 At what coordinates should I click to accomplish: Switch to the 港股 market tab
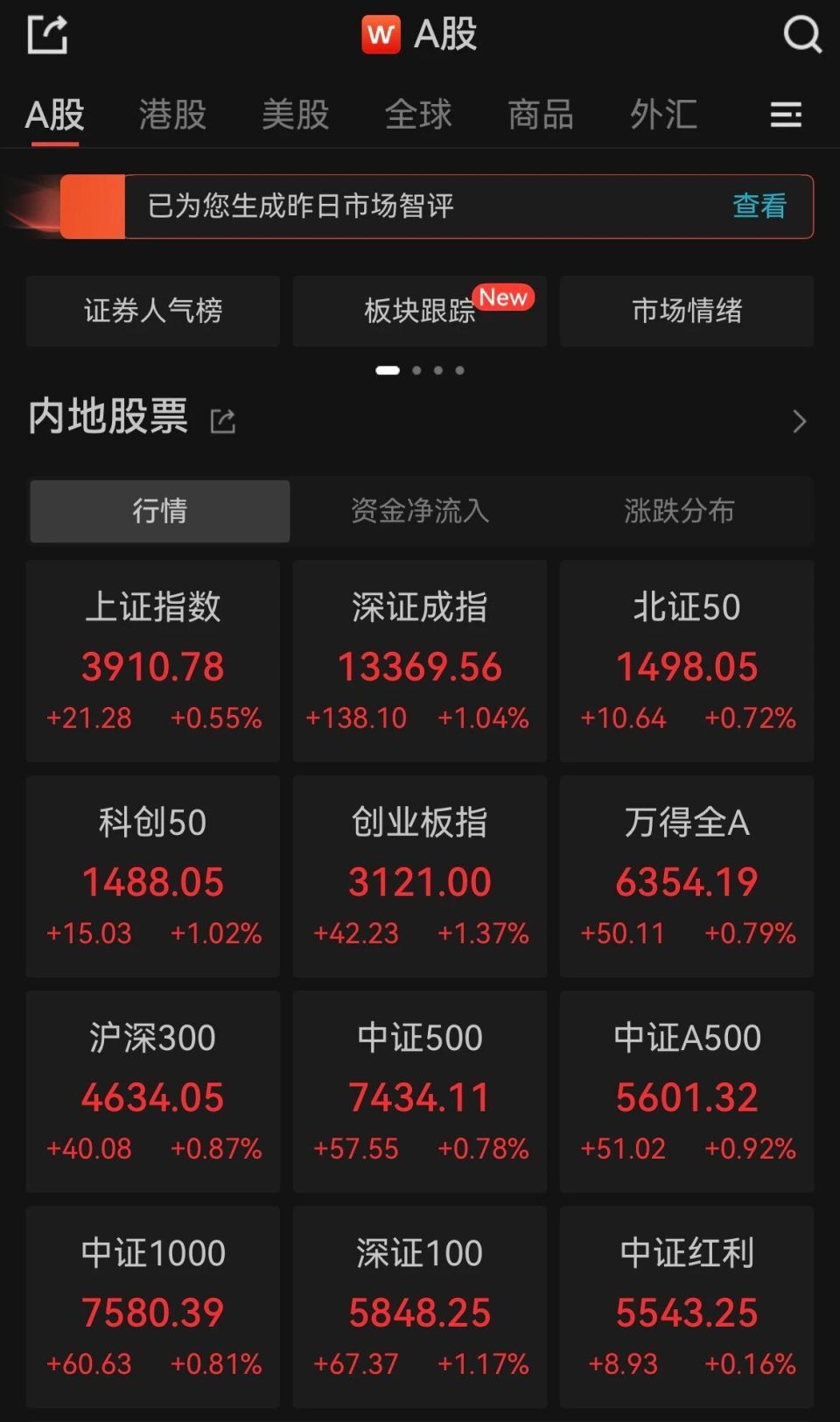click(x=172, y=115)
